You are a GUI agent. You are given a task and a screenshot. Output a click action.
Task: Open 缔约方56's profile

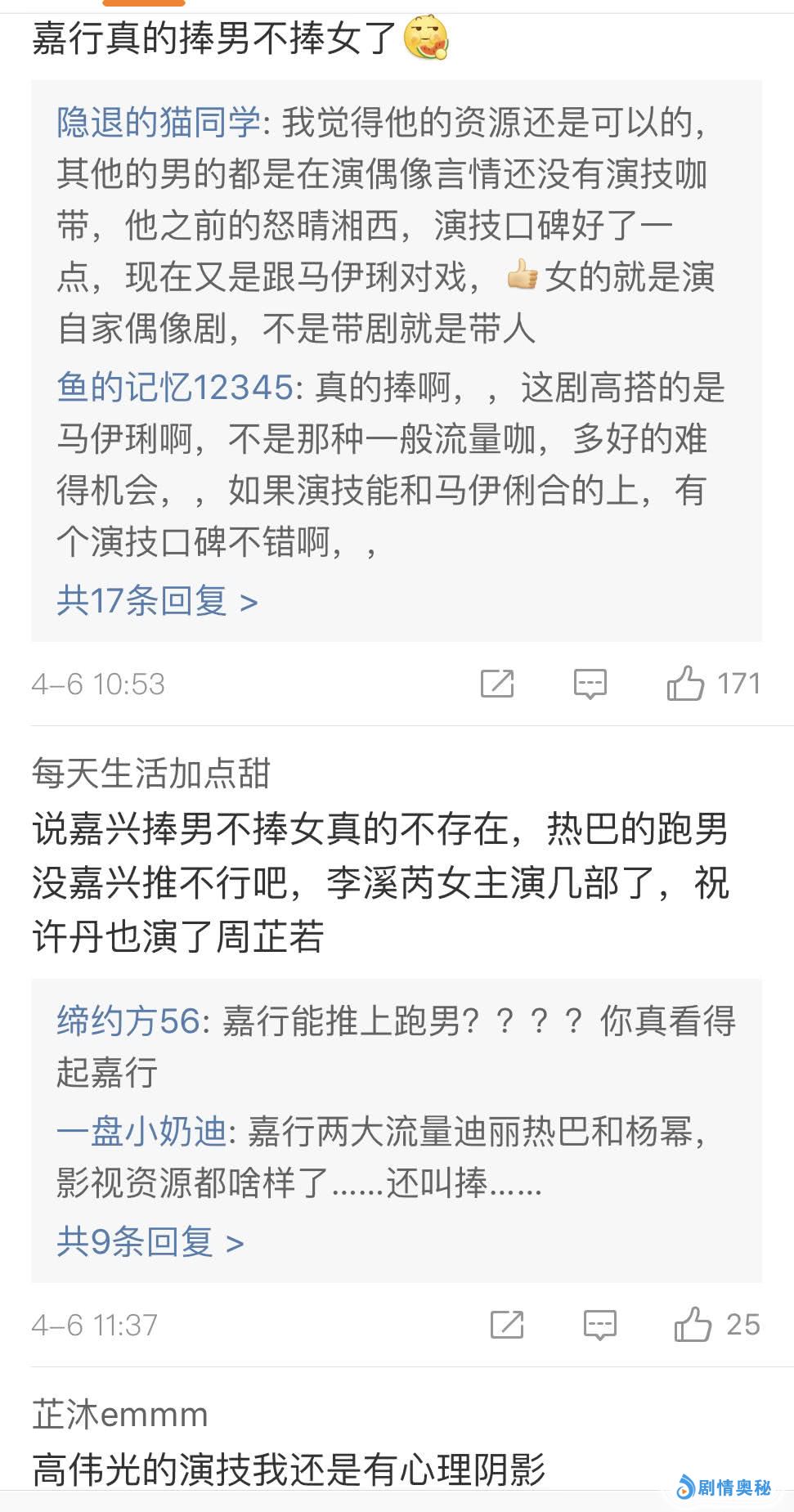coord(128,1021)
